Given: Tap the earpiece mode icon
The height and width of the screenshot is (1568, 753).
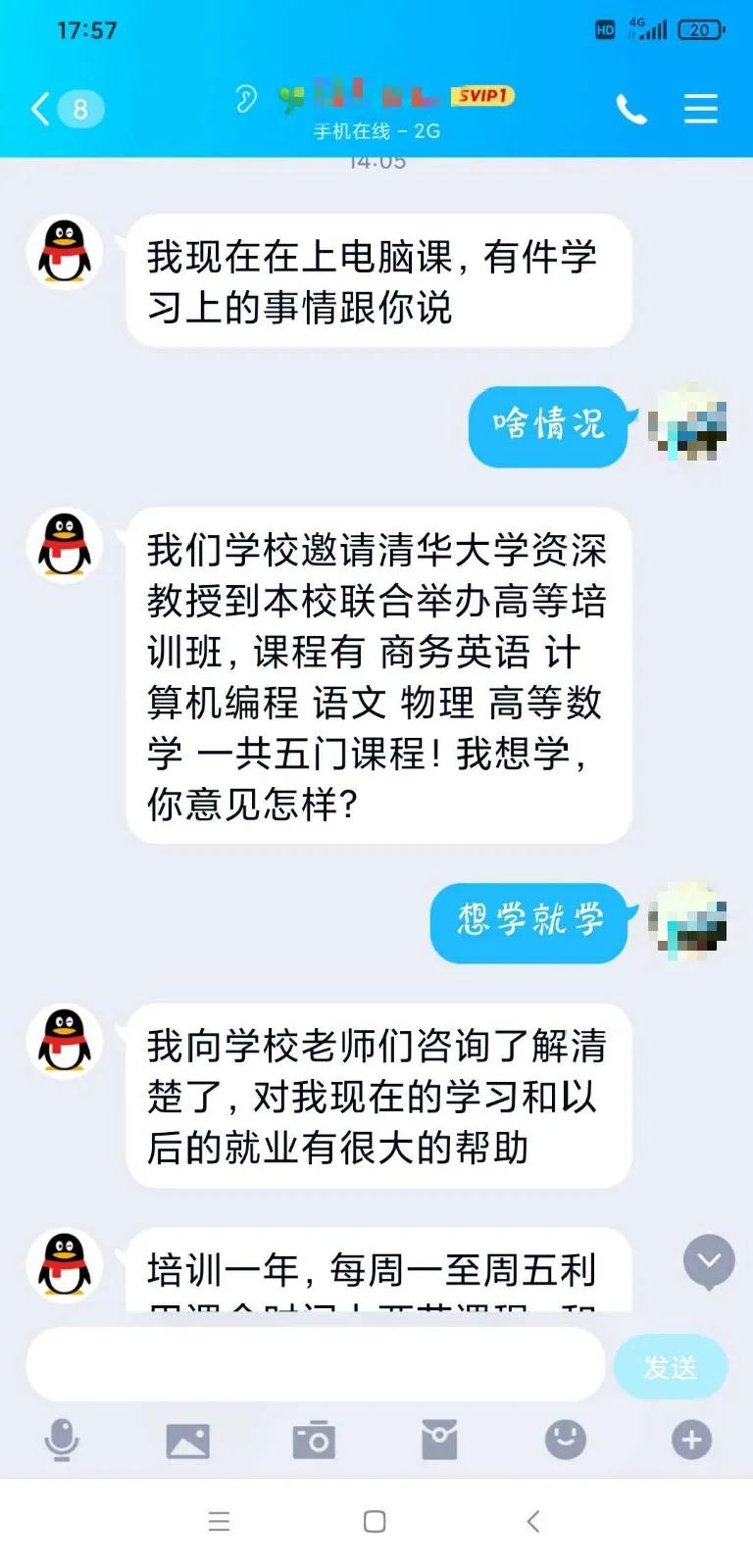Looking at the screenshot, I should click(246, 98).
